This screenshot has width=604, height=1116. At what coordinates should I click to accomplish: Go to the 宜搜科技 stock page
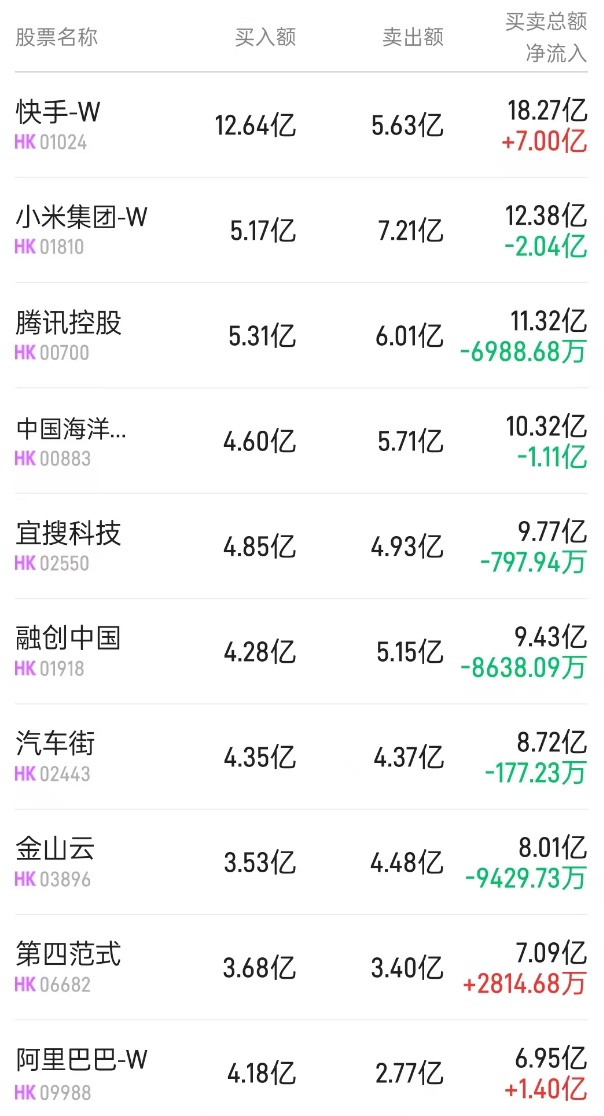pos(68,534)
